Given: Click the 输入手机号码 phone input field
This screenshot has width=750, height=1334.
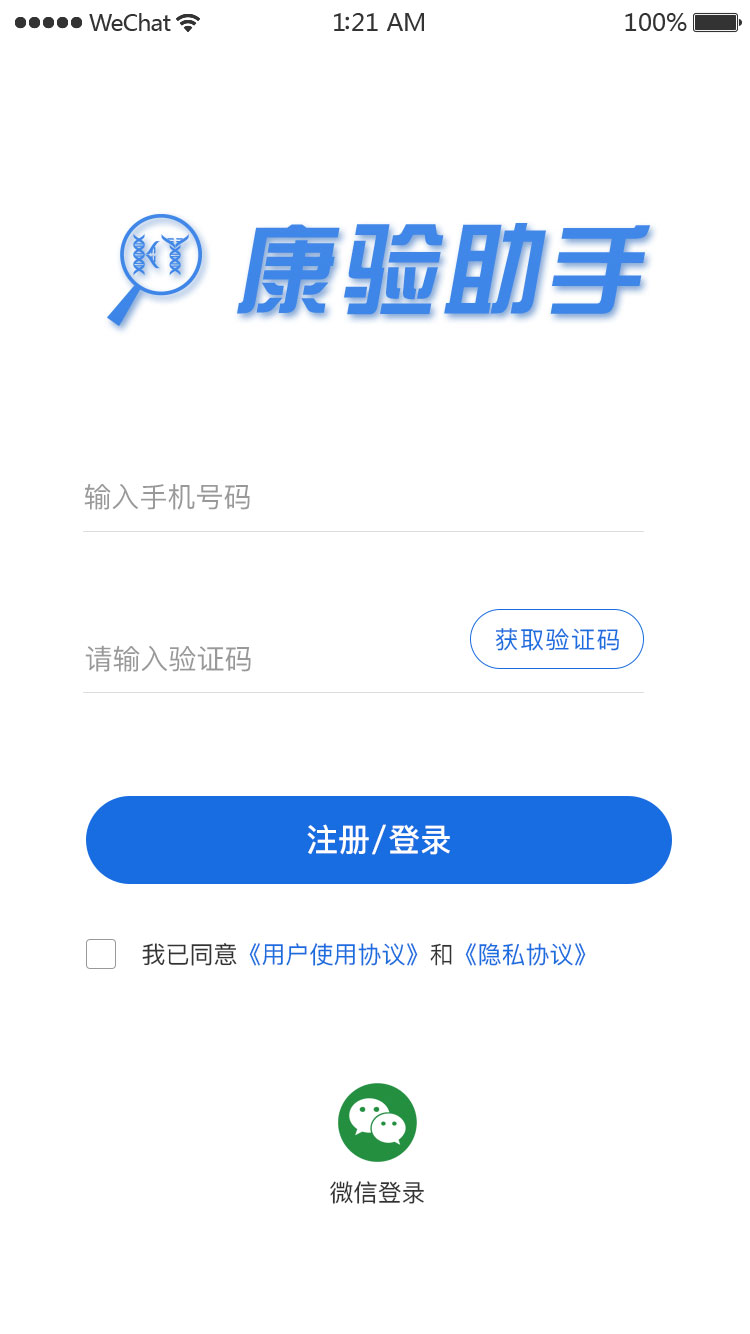Looking at the screenshot, I should click(300, 497).
